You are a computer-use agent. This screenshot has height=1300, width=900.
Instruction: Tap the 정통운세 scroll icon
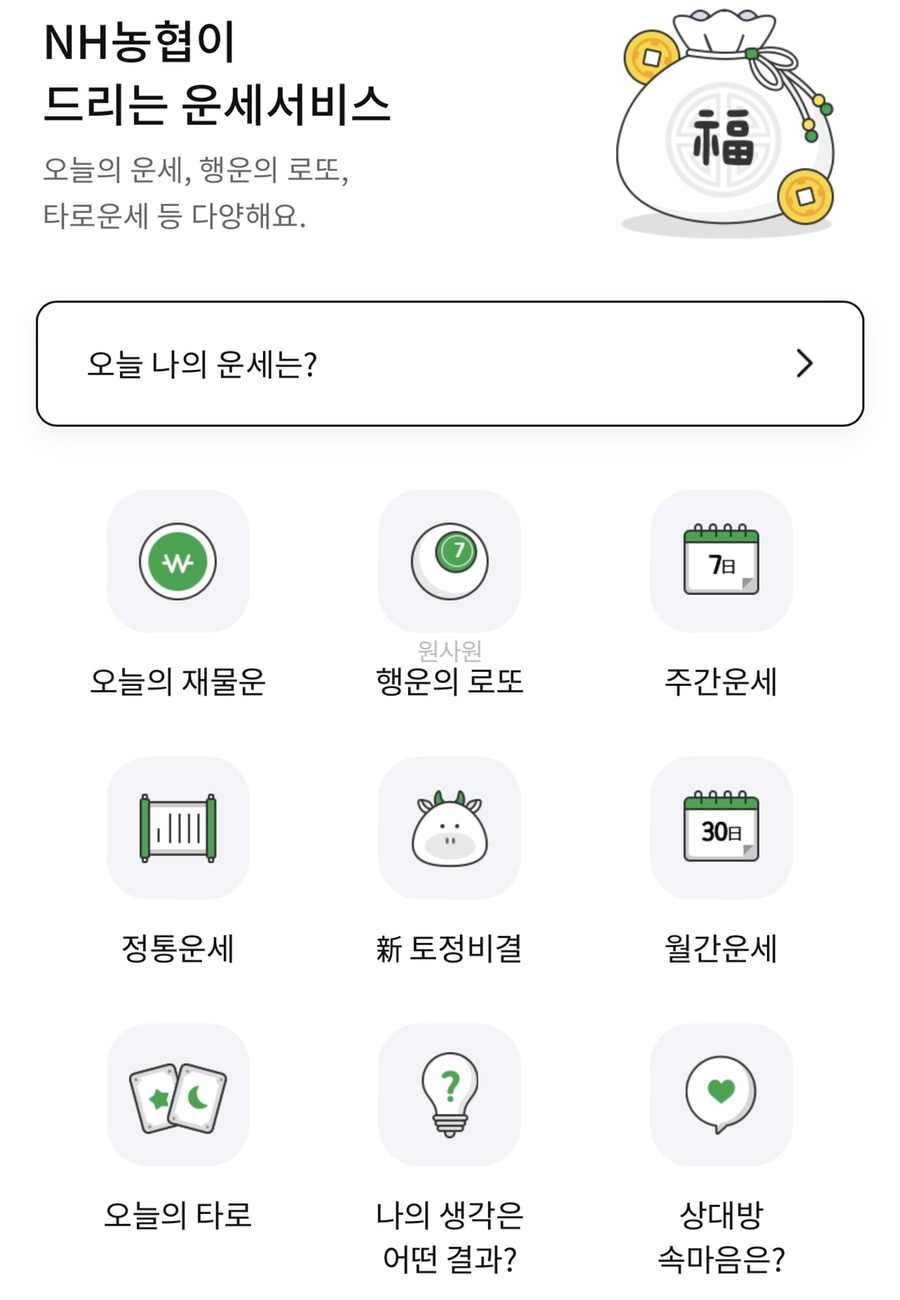[x=178, y=828]
